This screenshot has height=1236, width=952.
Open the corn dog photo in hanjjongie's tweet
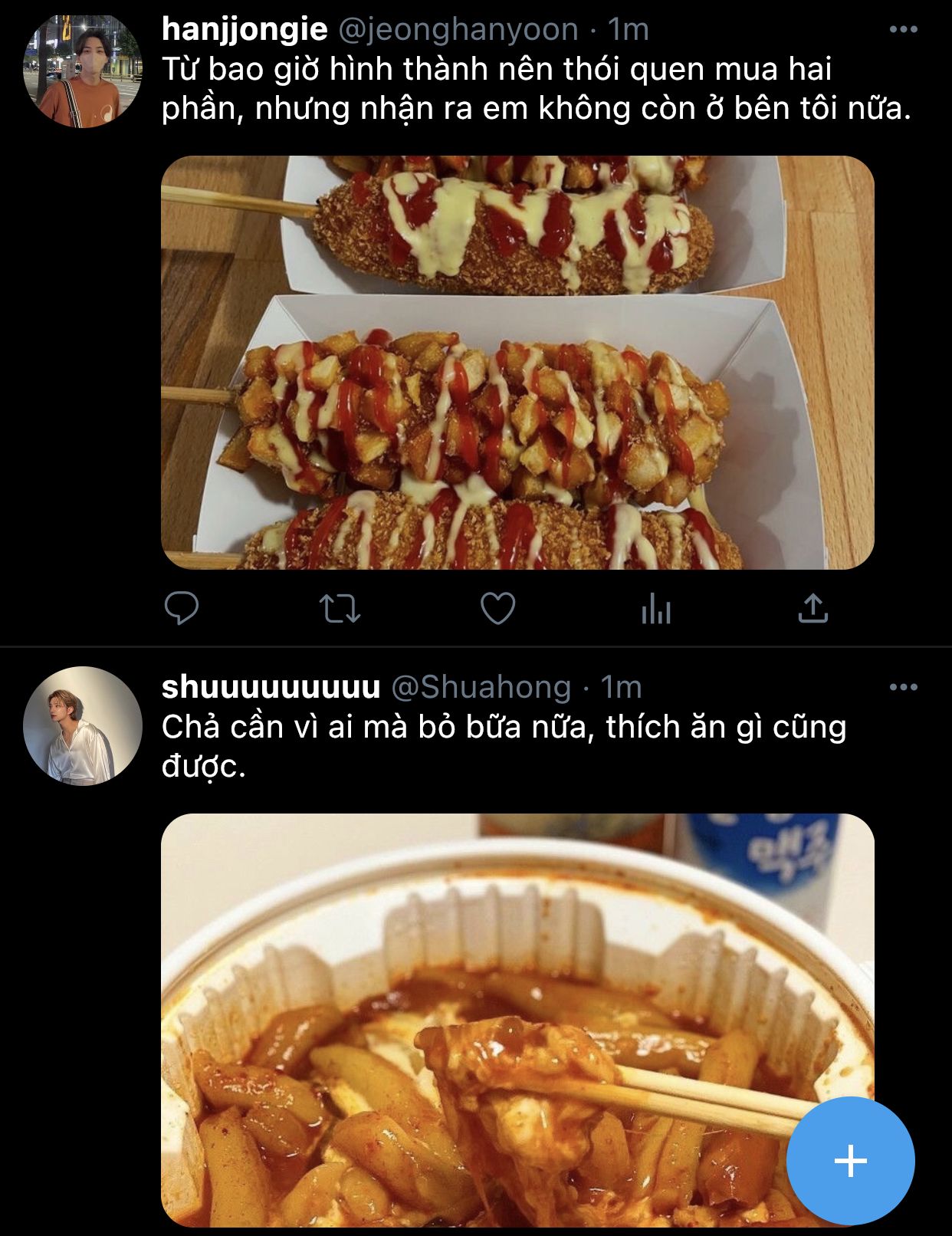click(517, 362)
